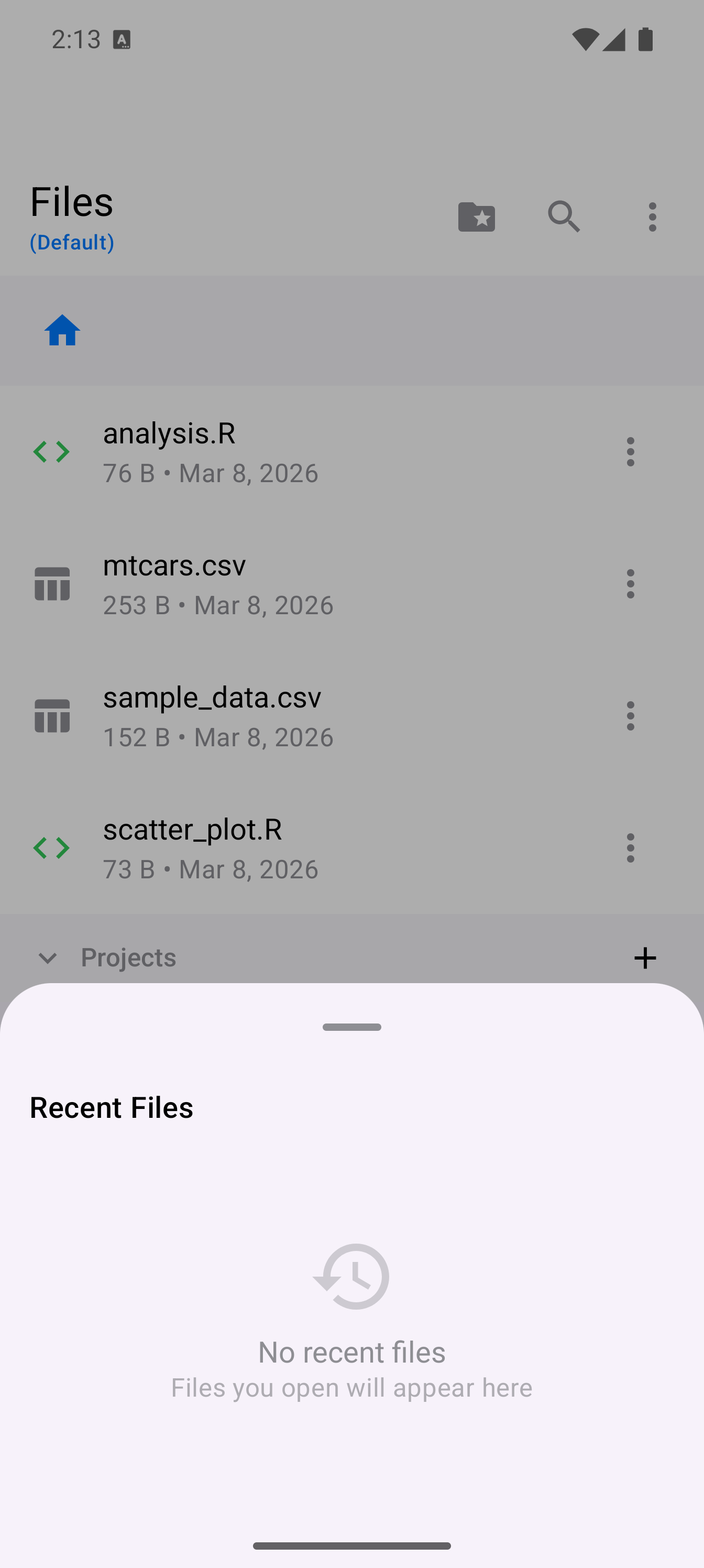Show more options for mtcars.csv
This screenshot has width=704, height=1568.
(x=630, y=583)
